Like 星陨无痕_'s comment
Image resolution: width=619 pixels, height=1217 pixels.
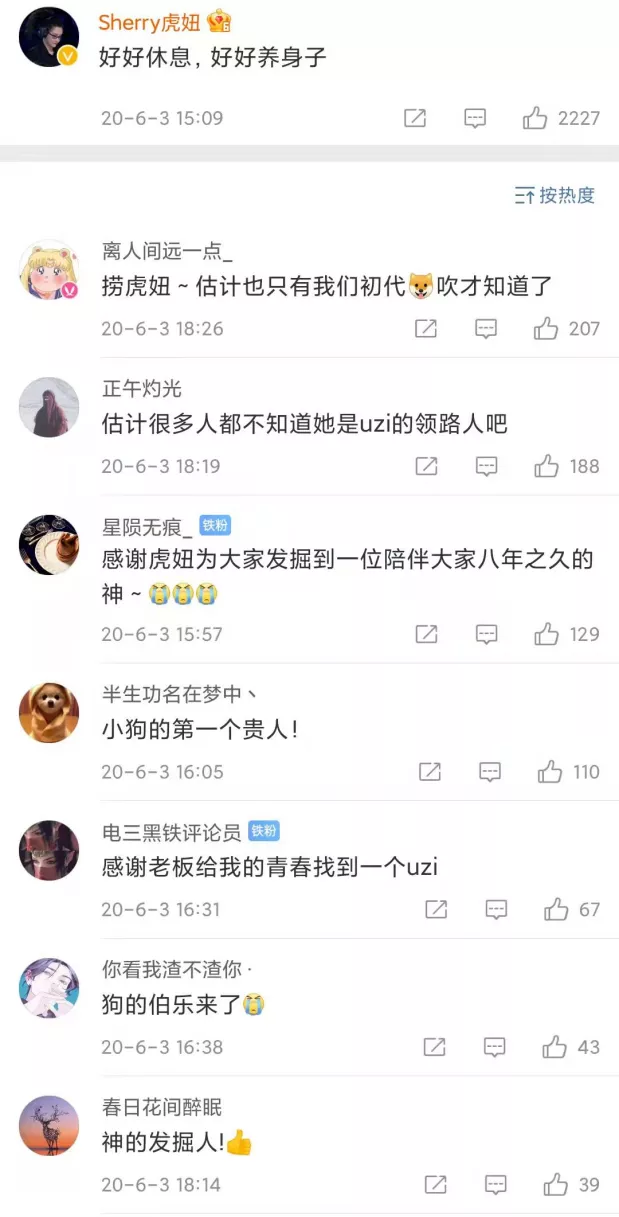[546, 634]
